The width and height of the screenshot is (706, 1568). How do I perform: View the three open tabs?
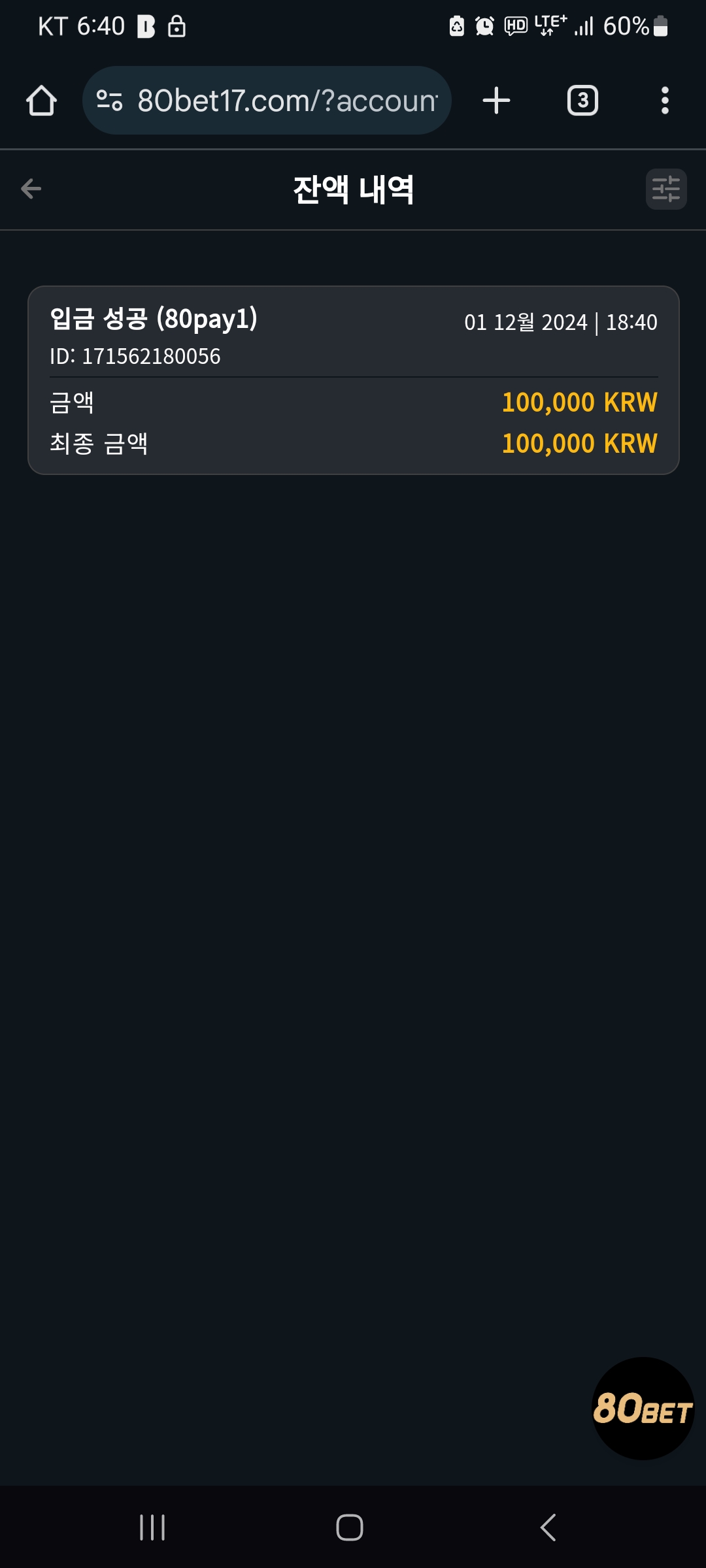(x=582, y=101)
